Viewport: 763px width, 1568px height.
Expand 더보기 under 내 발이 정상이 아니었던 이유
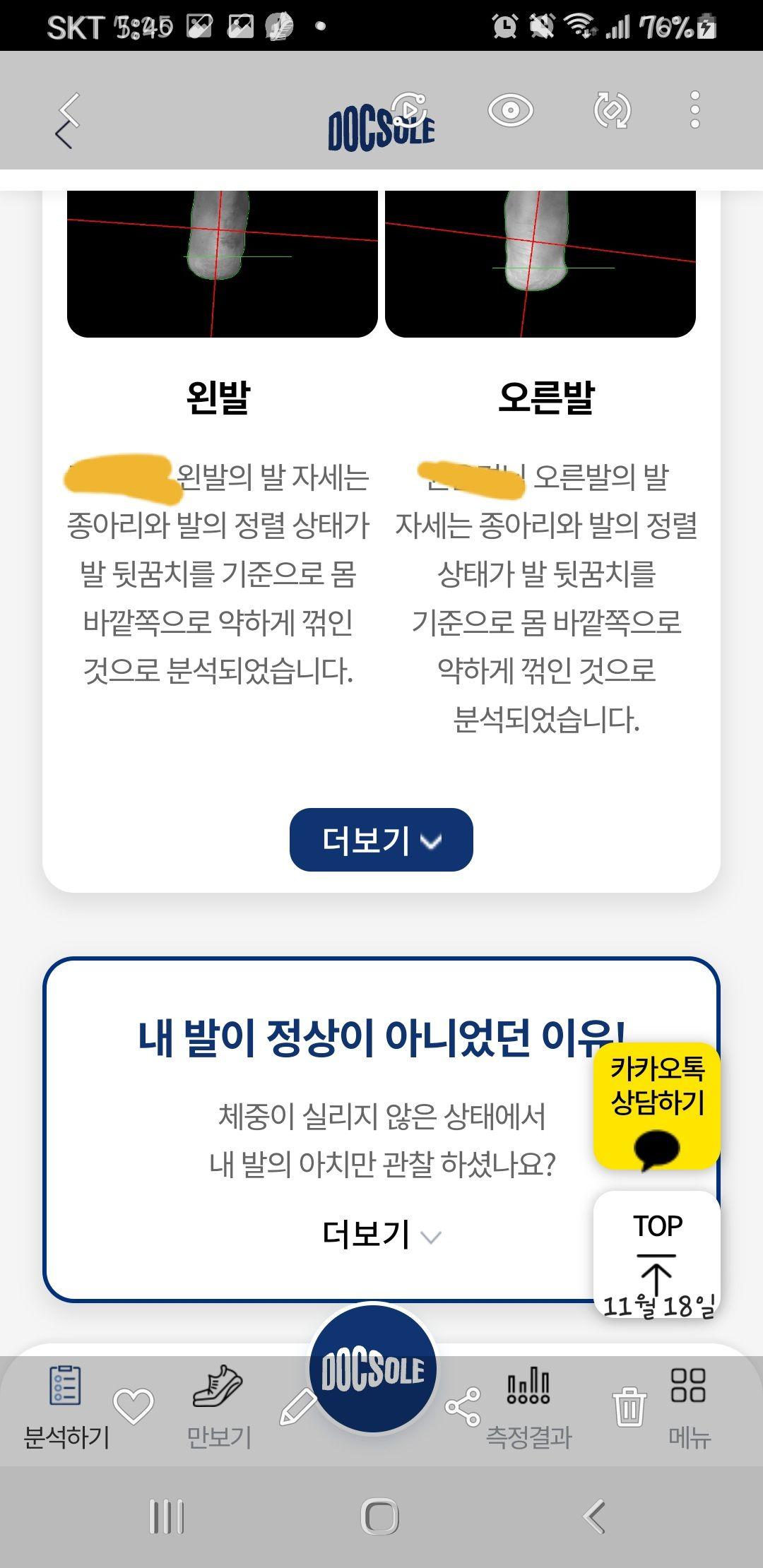(x=381, y=1235)
